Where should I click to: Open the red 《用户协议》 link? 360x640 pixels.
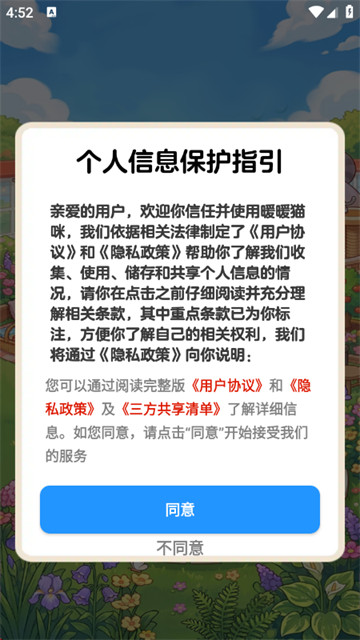pos(229,385)
